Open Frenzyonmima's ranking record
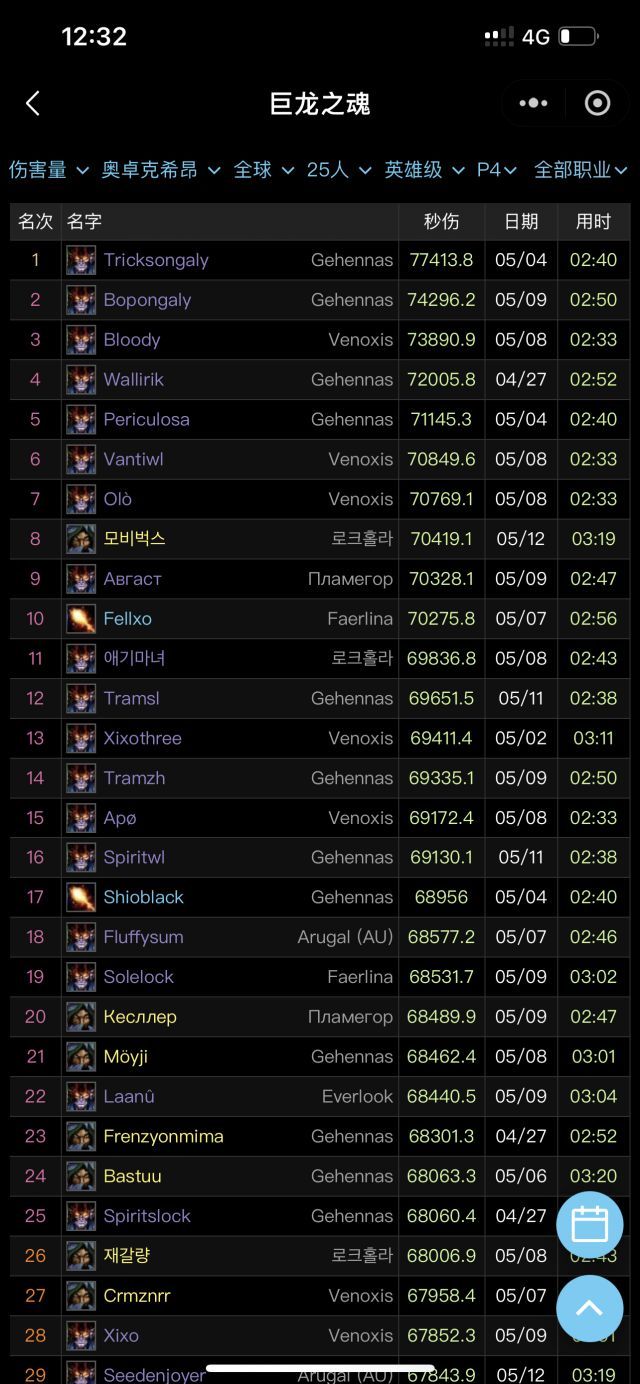 point(163,1136)
